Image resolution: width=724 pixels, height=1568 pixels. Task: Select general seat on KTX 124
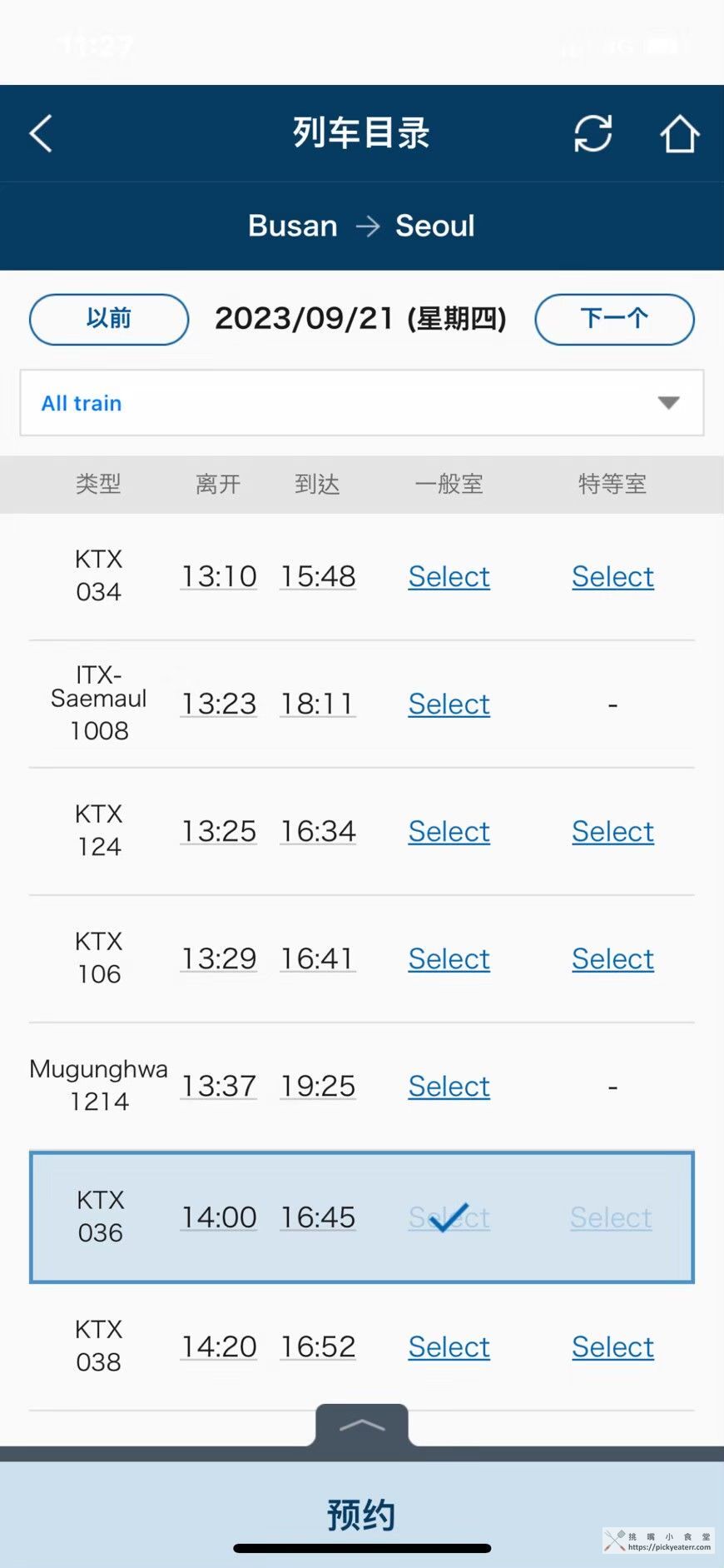(449, 831)
